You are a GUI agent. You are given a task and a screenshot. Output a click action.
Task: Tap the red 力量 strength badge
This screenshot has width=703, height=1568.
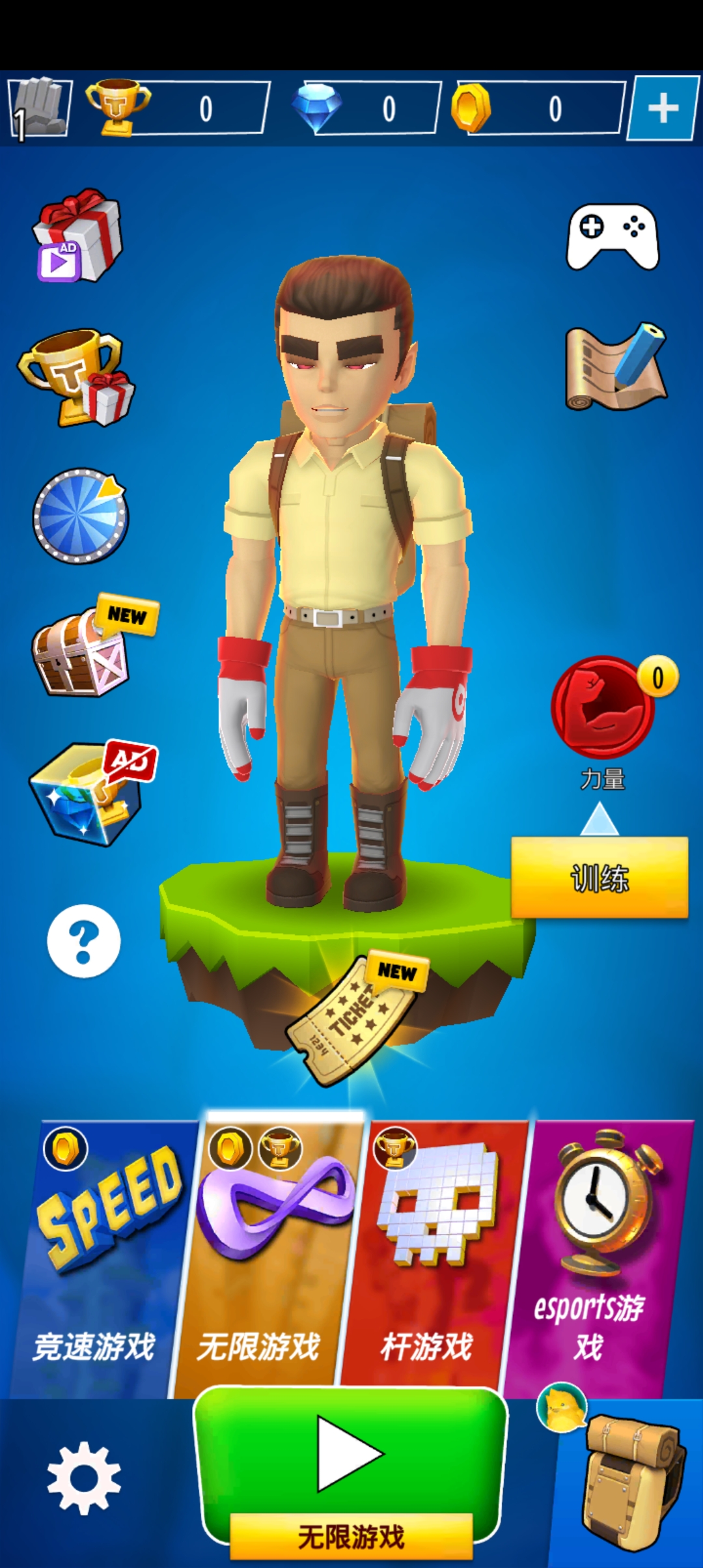[x=602, y=707]
